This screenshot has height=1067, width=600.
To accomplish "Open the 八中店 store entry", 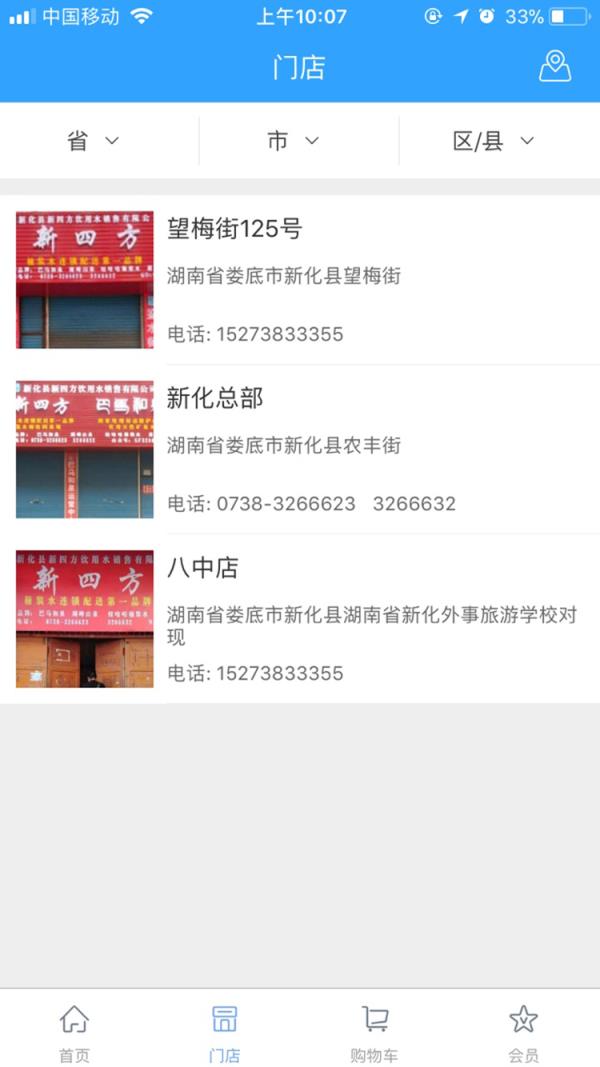I will [x=300, y=618].
